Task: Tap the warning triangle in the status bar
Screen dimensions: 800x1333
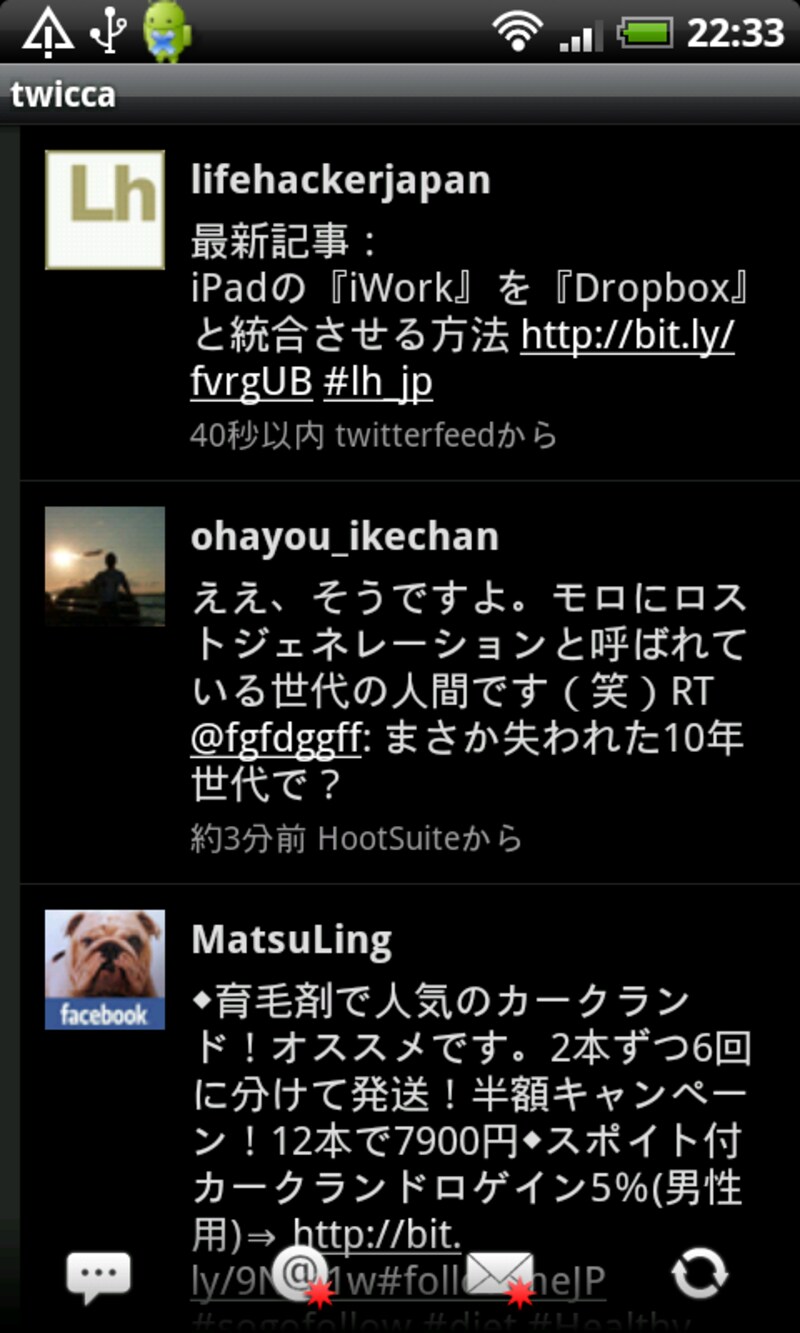Action: [x=48, y=31]
